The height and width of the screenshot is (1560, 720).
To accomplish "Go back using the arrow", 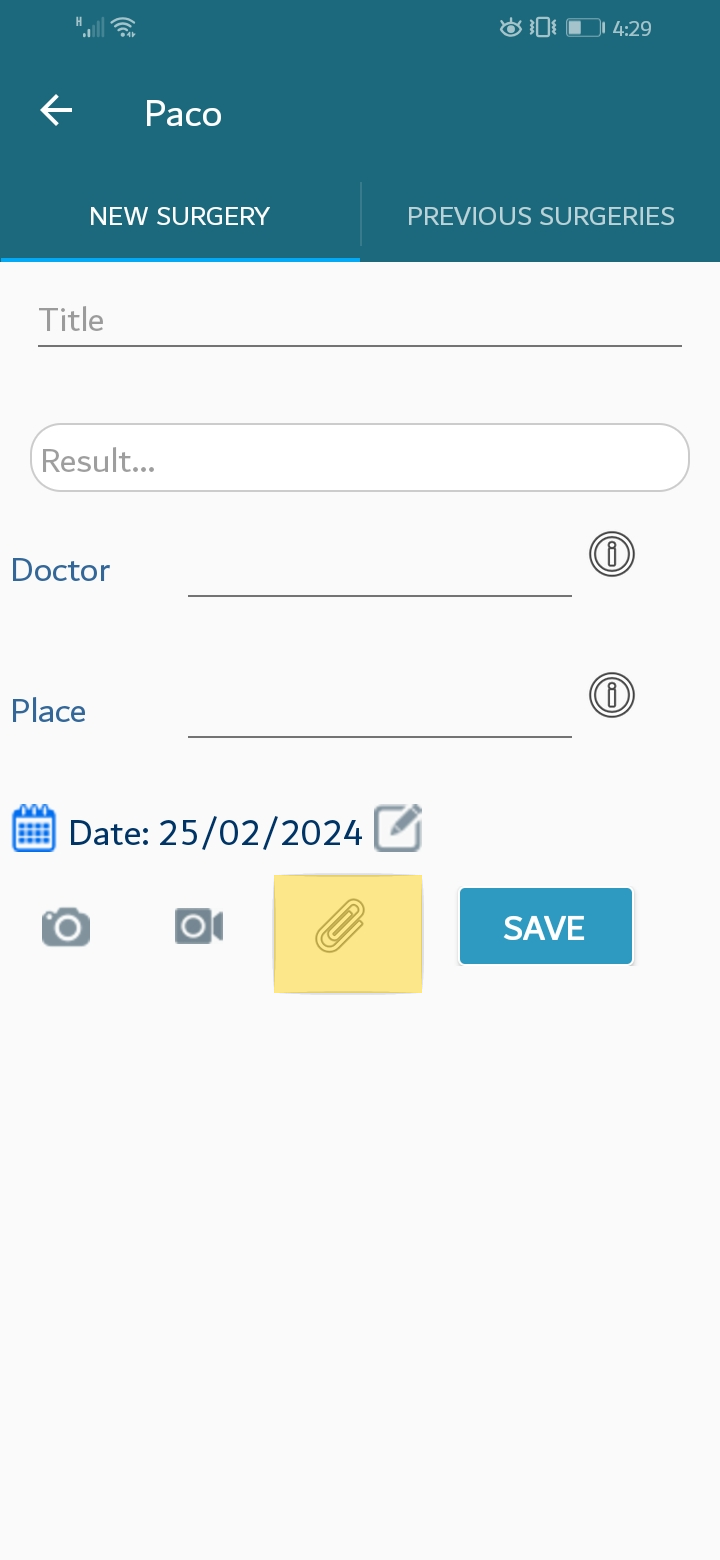I will pos(56,111).
